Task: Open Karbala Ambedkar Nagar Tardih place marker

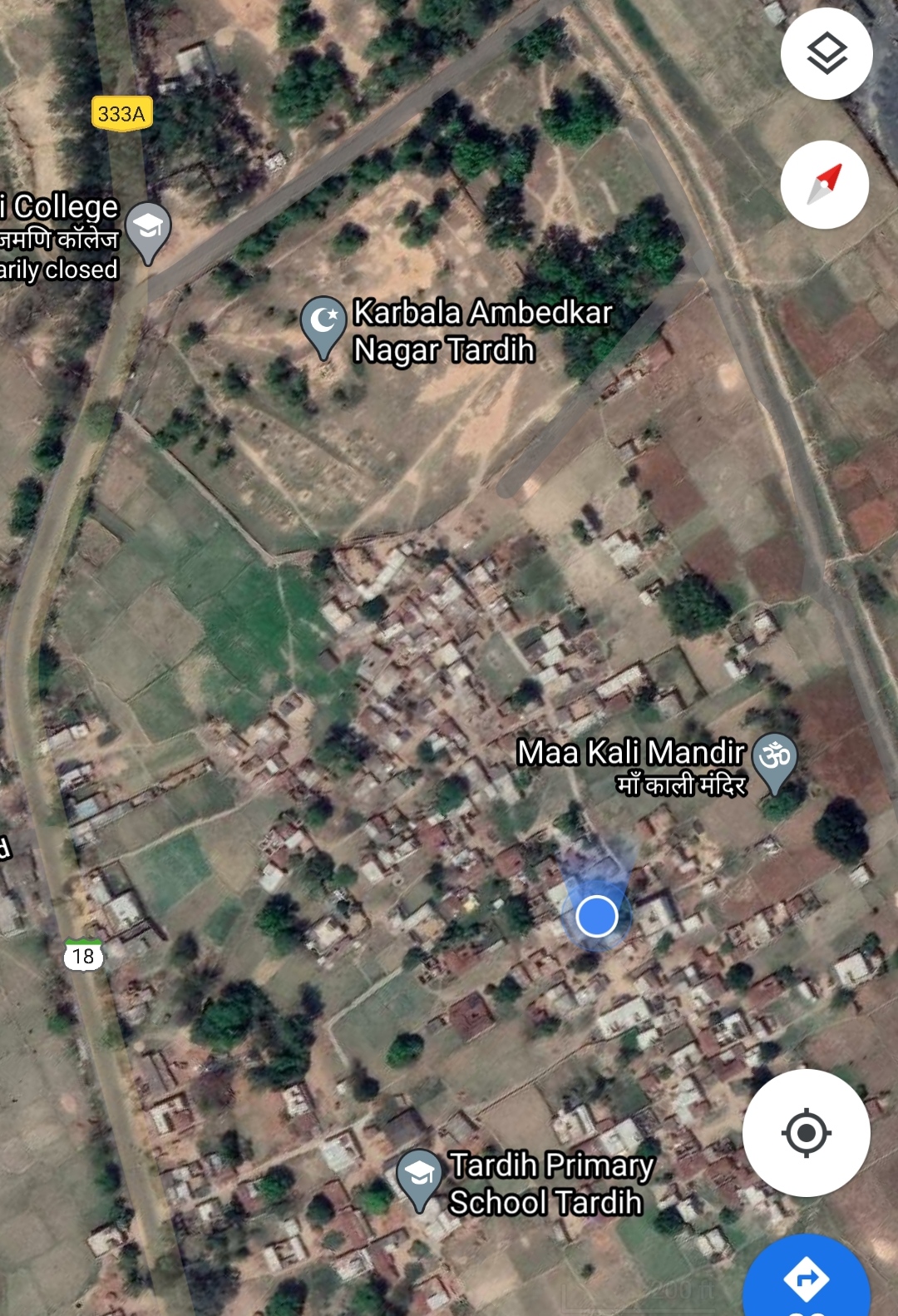Action: point(323,324)
